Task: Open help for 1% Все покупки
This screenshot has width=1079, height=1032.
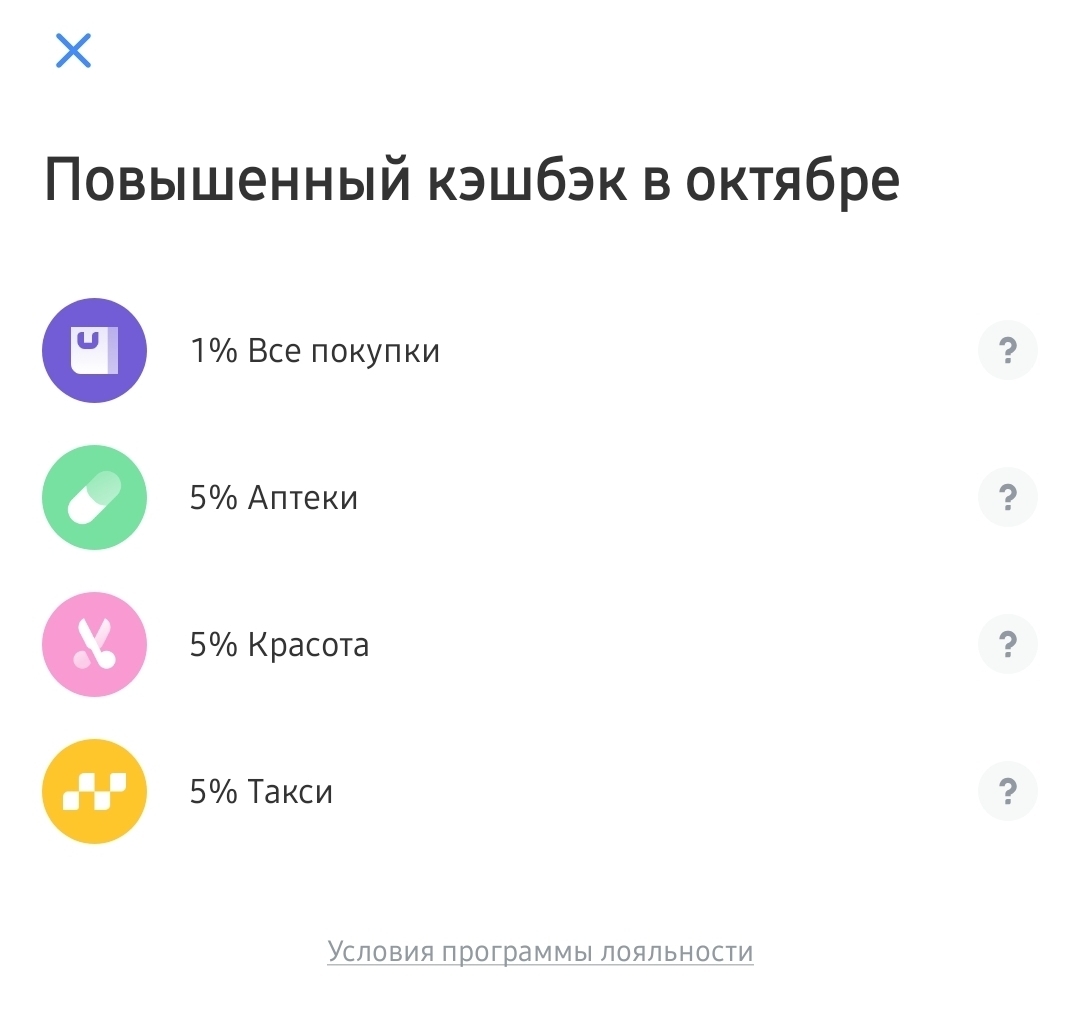Action: [1007, 351]
